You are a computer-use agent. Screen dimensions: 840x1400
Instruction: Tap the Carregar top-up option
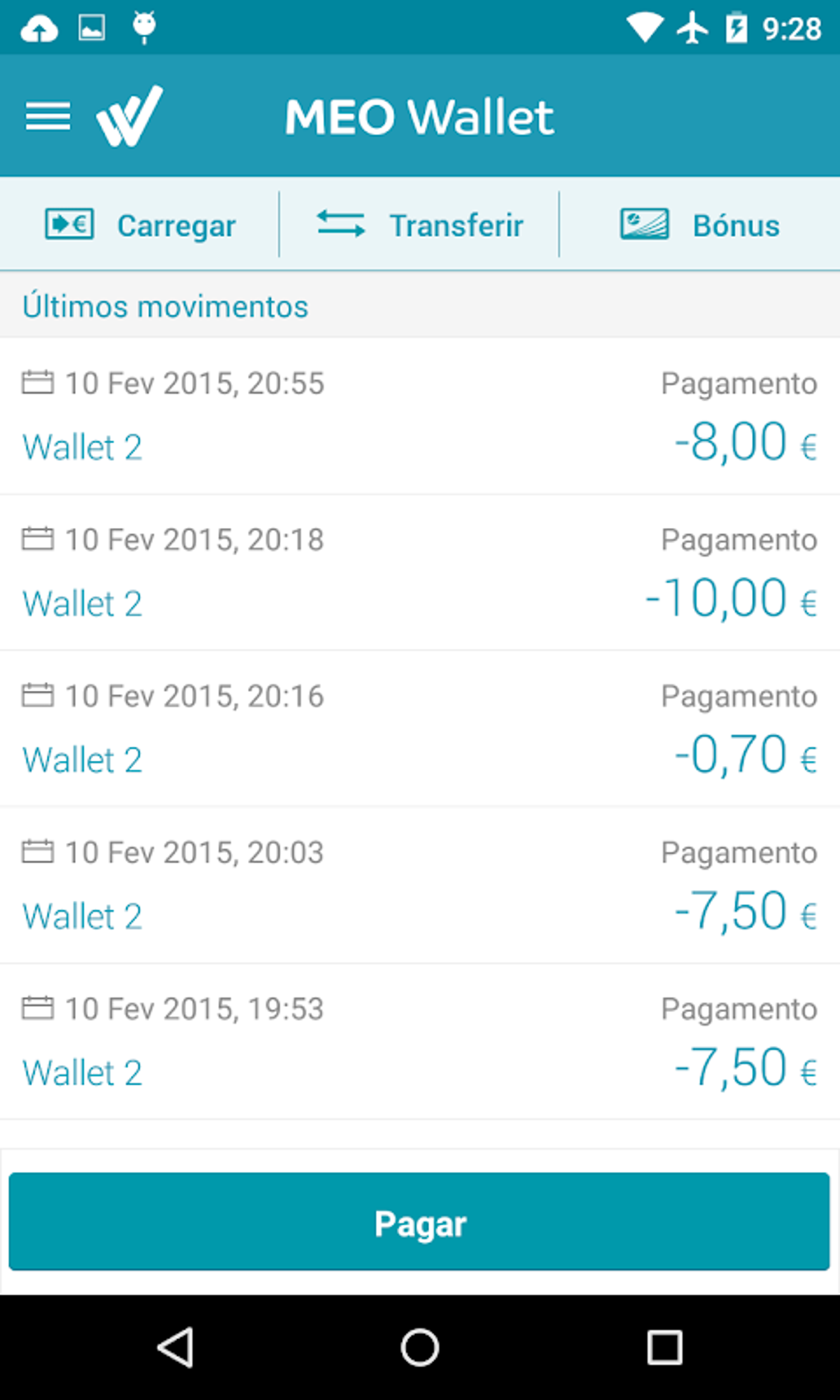[x=140, y=225]
